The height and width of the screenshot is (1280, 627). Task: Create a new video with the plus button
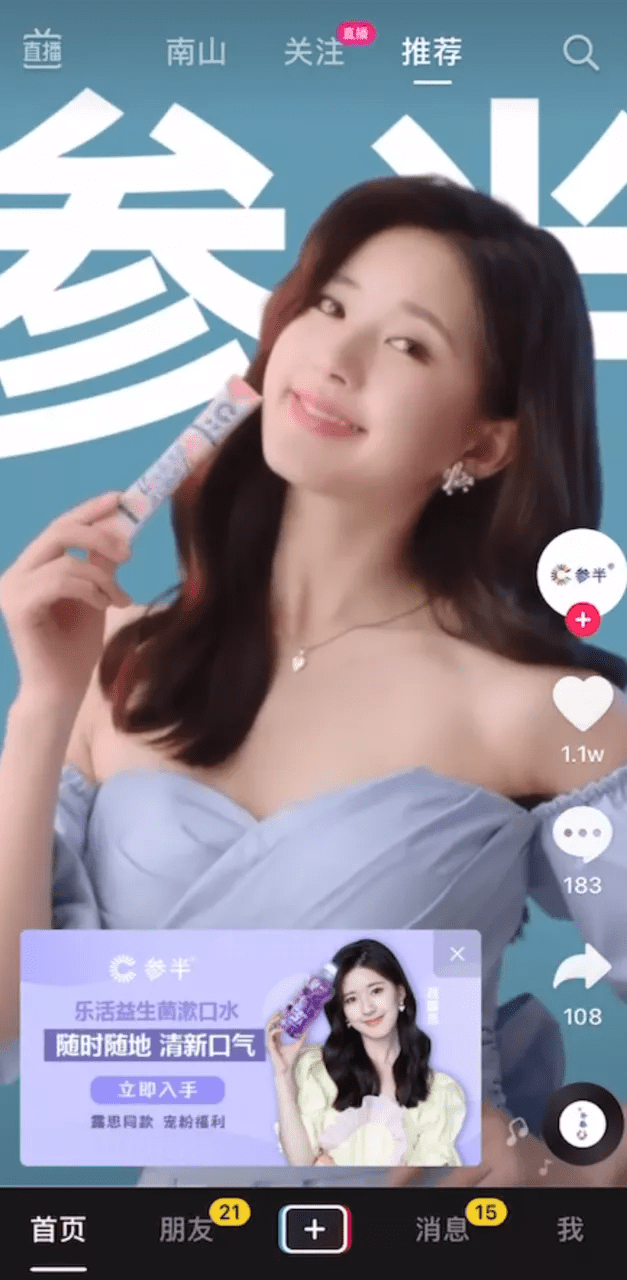click(314, 1229)
